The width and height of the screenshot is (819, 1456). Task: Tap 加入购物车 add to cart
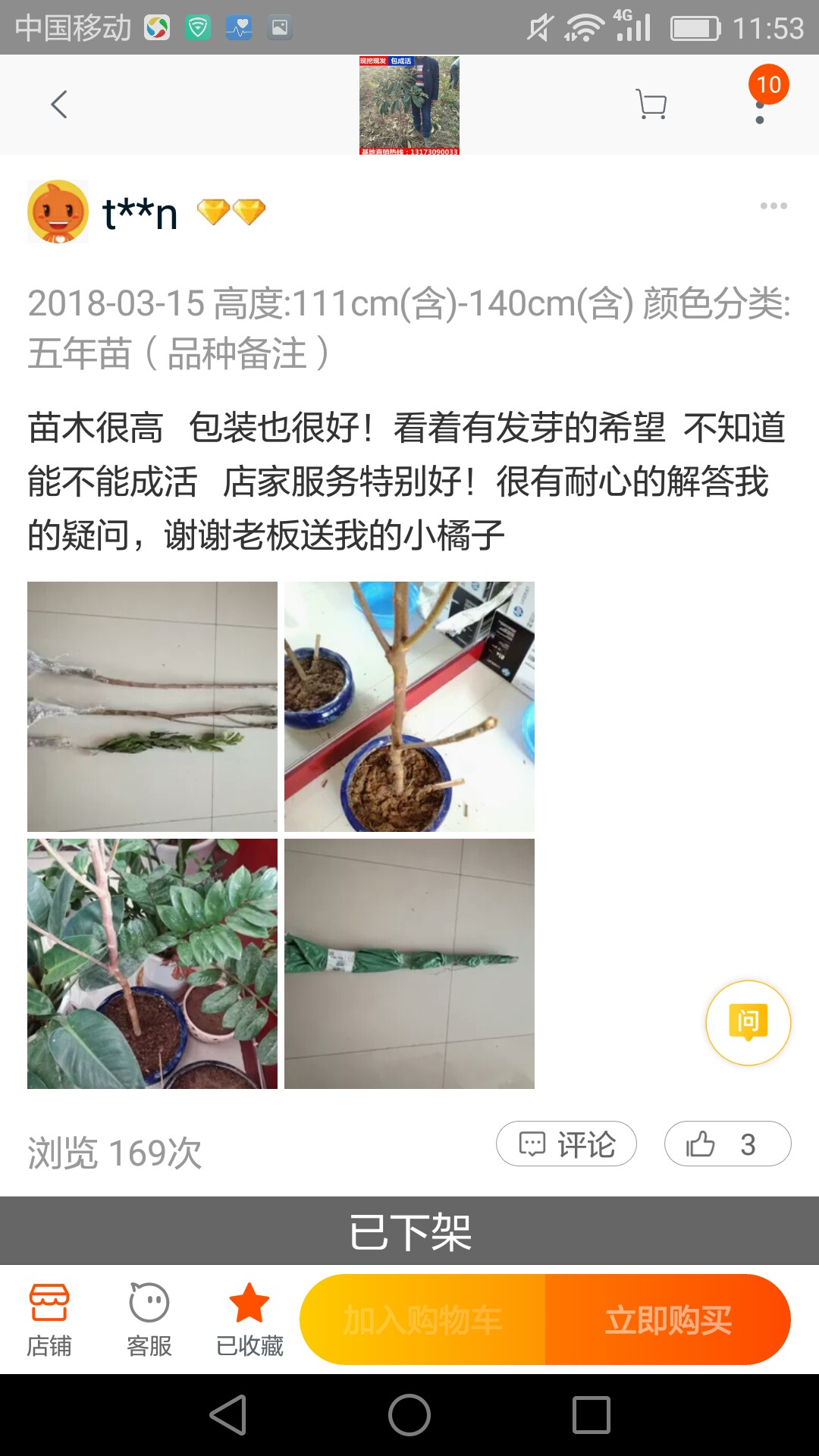click(422, 1319)
